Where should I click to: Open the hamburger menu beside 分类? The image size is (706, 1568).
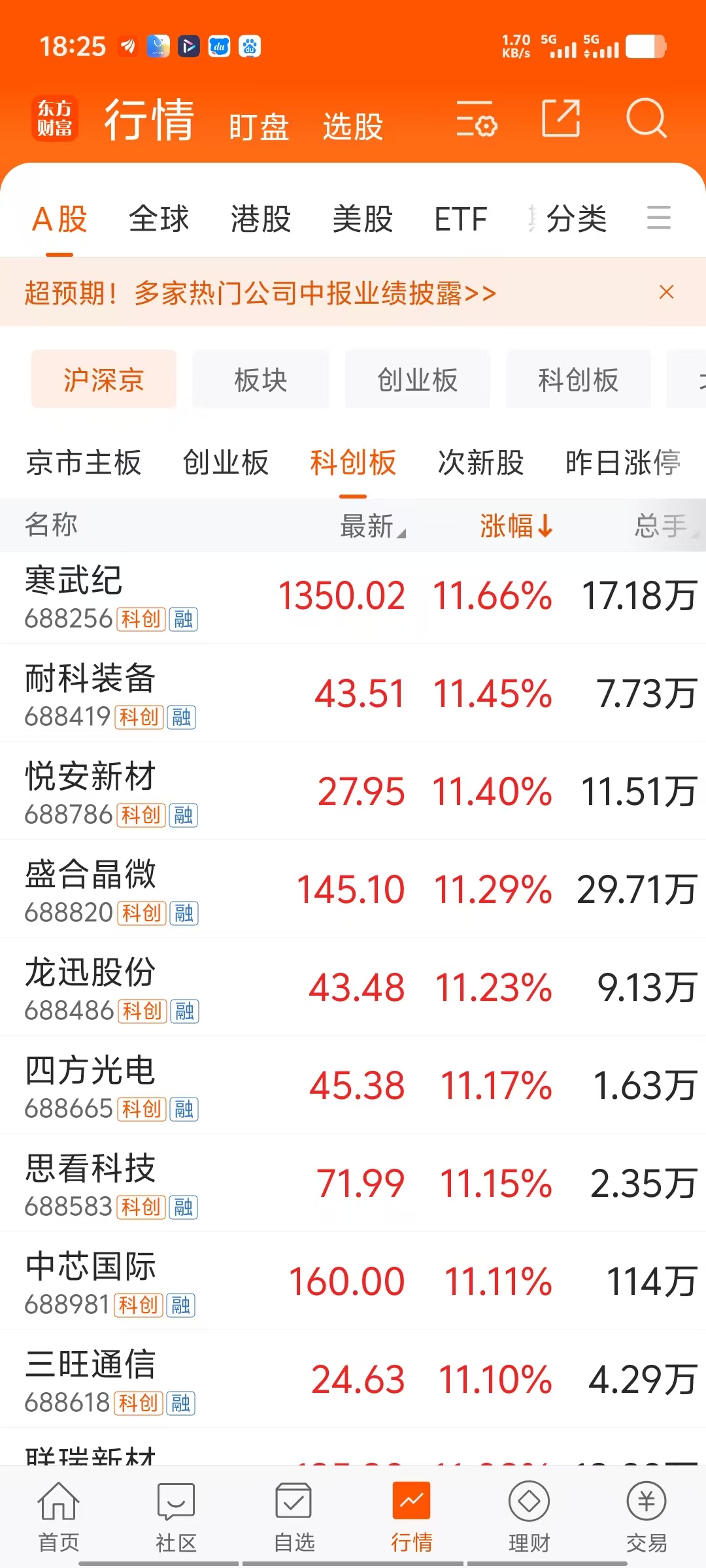658,218
